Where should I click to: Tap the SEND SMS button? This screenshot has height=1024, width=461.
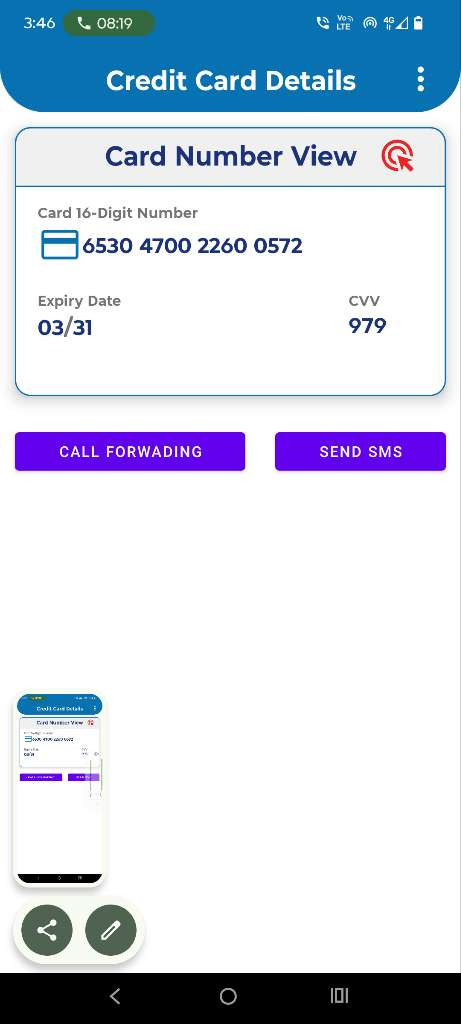coord(360,451)
